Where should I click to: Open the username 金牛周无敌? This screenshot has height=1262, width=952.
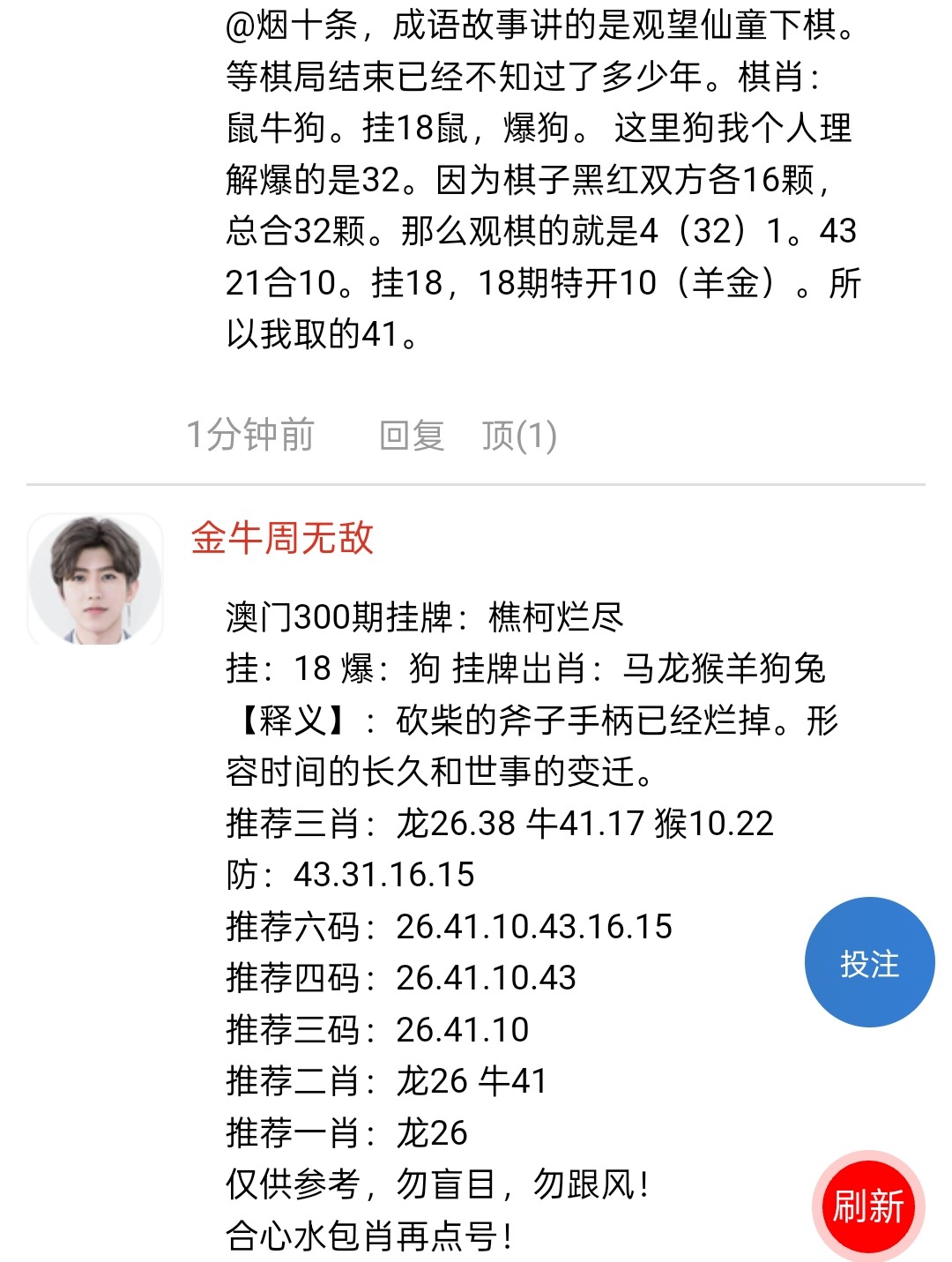282,538
